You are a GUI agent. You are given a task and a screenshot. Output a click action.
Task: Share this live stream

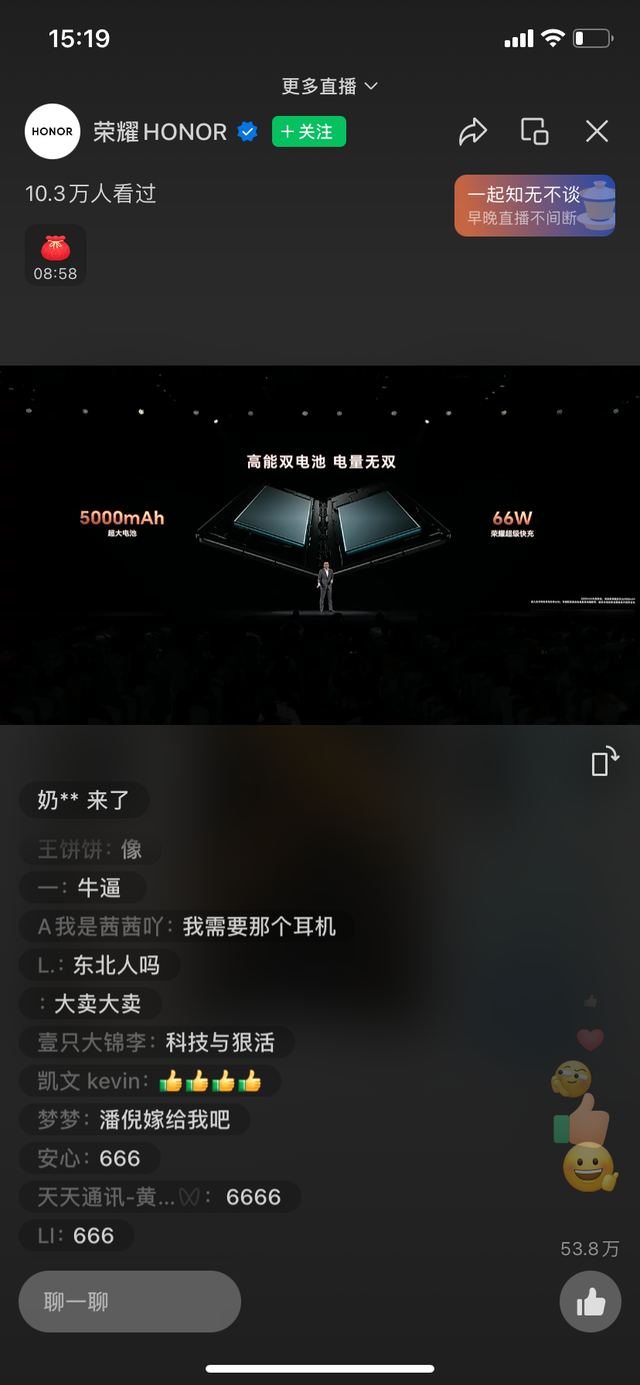click(x=472, y=132)
